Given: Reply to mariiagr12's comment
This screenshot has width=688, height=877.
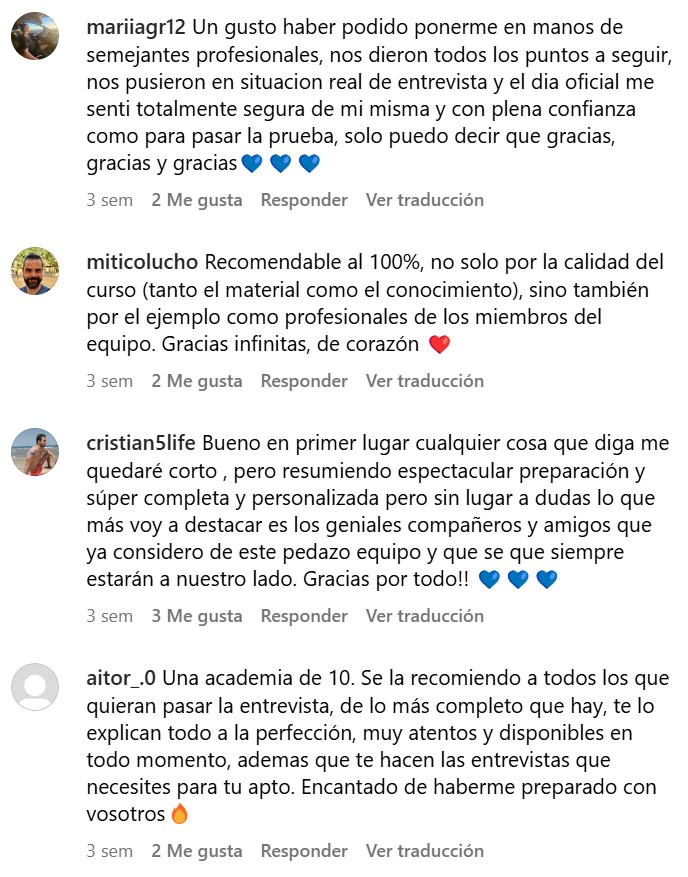Looking at the screenshot, I should click(x=304, y=200).
